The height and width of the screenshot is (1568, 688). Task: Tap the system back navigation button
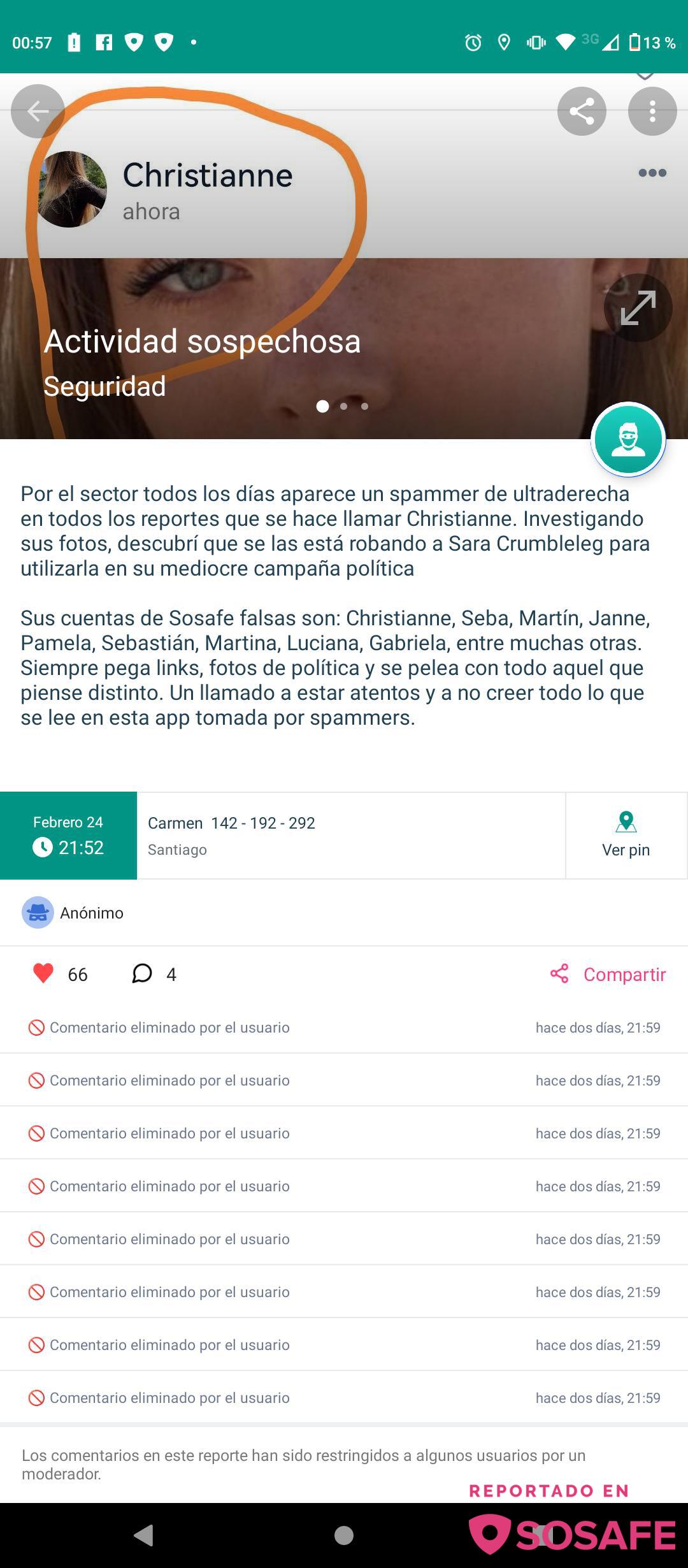click(144, 1535)
